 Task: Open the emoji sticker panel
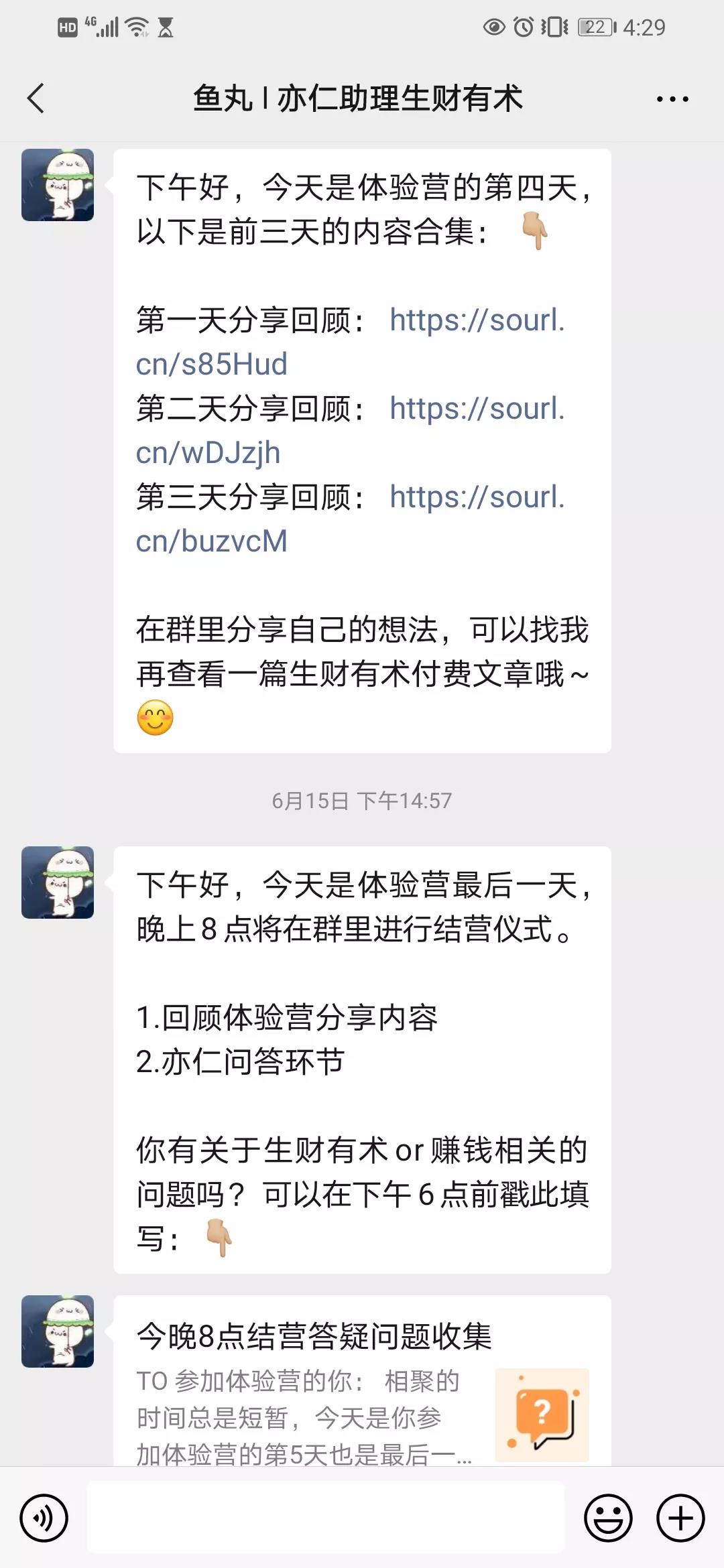pyautogui.click(x=608, y=1518)
